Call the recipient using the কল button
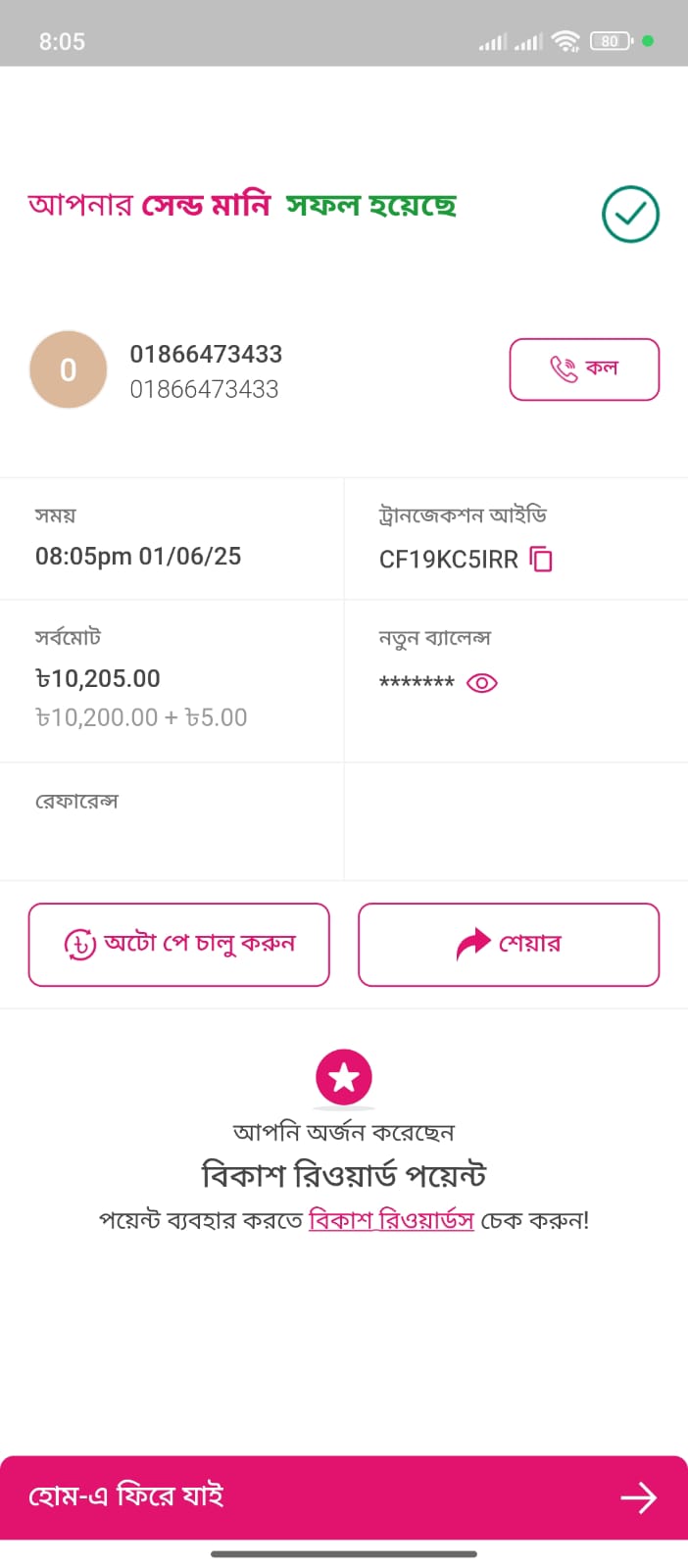 (584, 369)
